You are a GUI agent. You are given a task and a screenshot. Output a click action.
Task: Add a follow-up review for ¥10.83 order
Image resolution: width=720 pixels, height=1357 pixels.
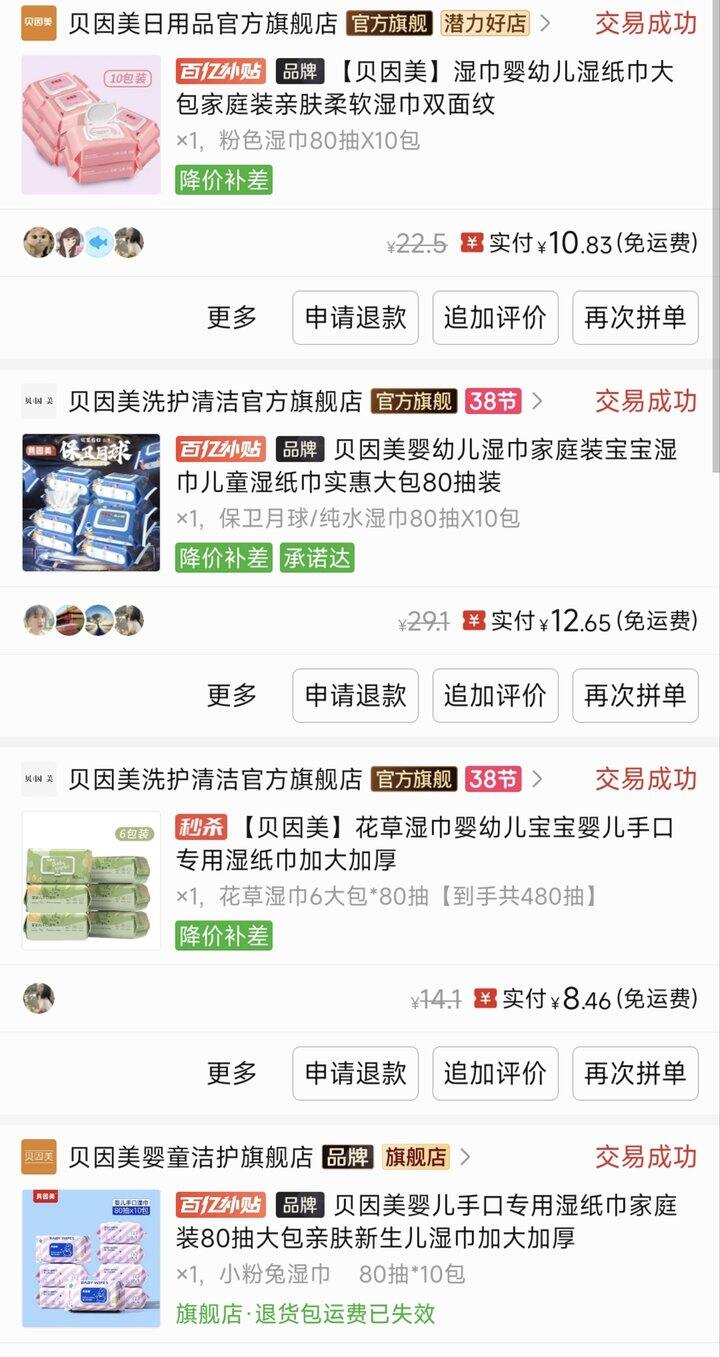495,318
